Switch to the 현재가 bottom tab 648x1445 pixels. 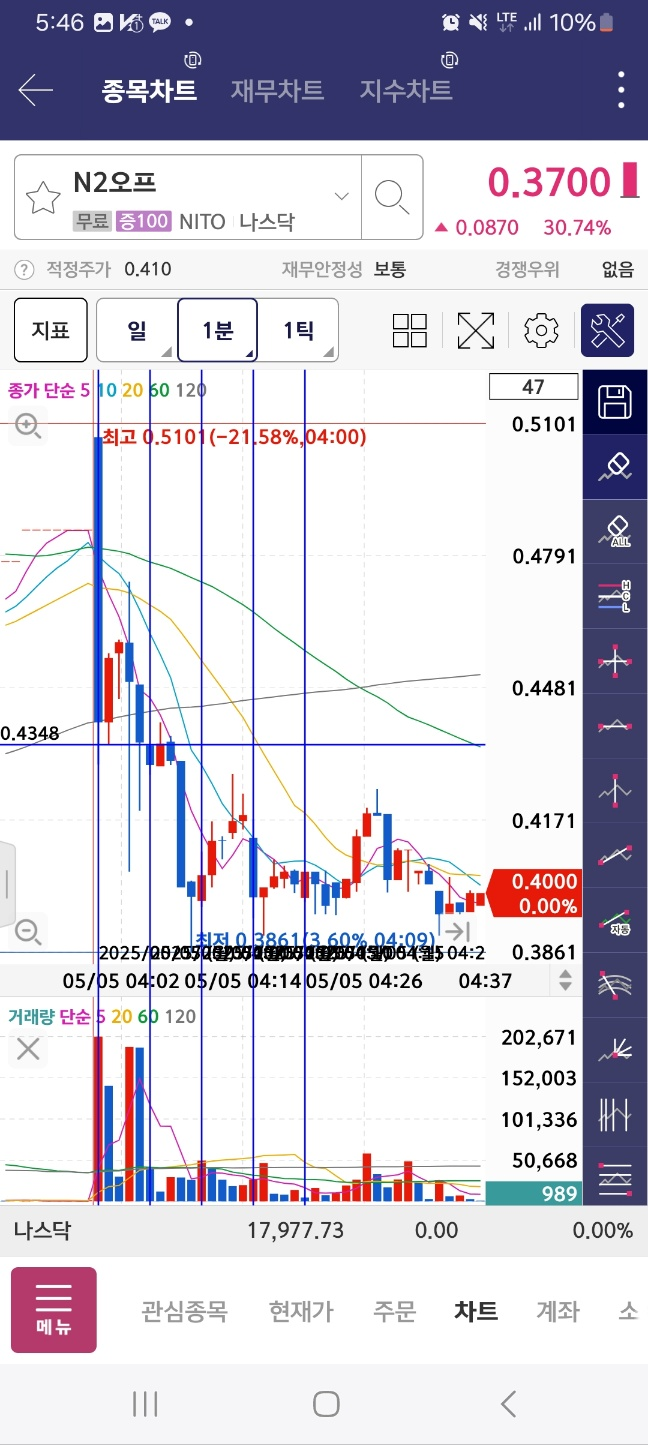click(x=301, y=1311)
